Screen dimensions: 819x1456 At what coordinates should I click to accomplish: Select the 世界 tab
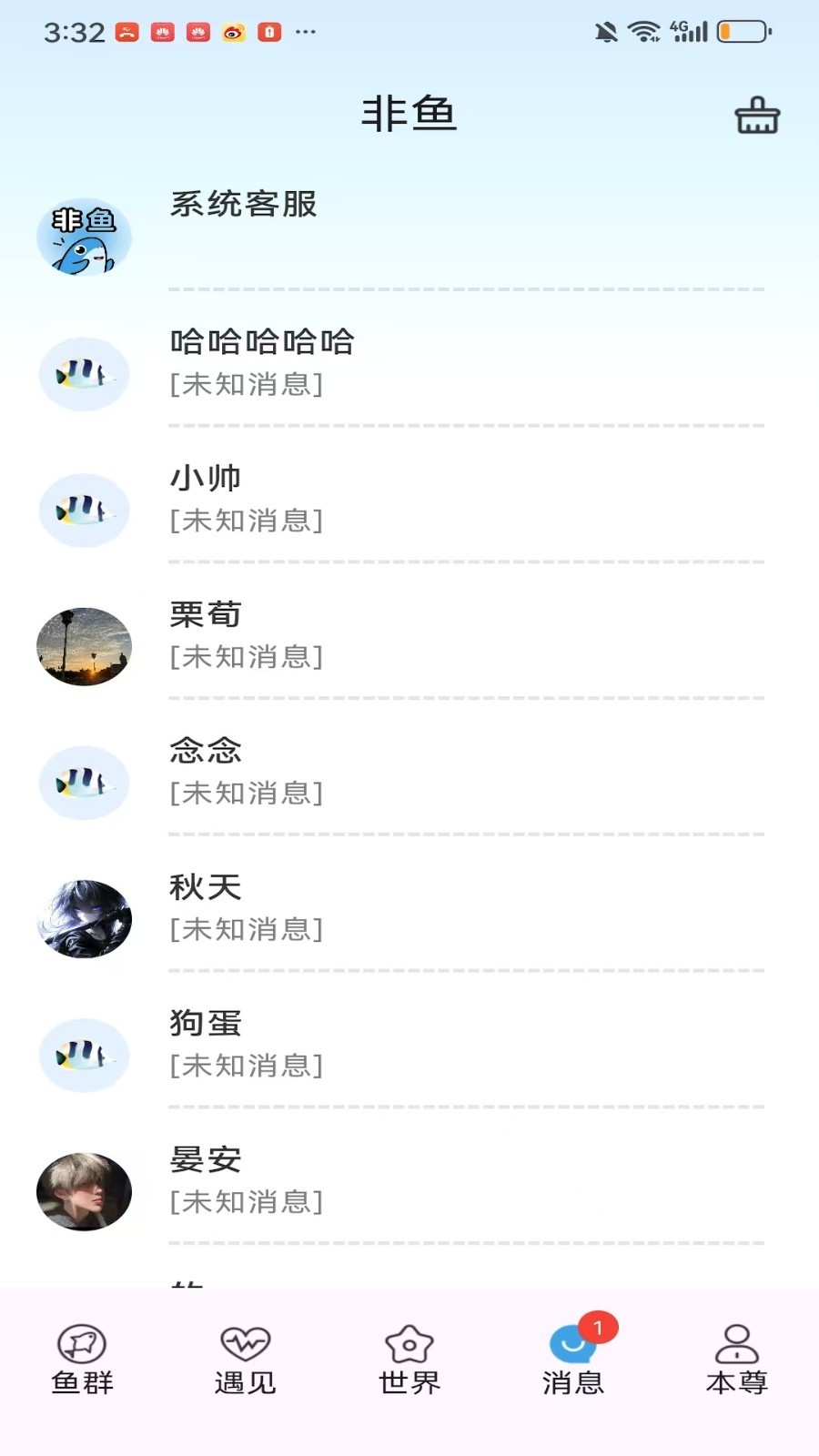[409, 1360]
